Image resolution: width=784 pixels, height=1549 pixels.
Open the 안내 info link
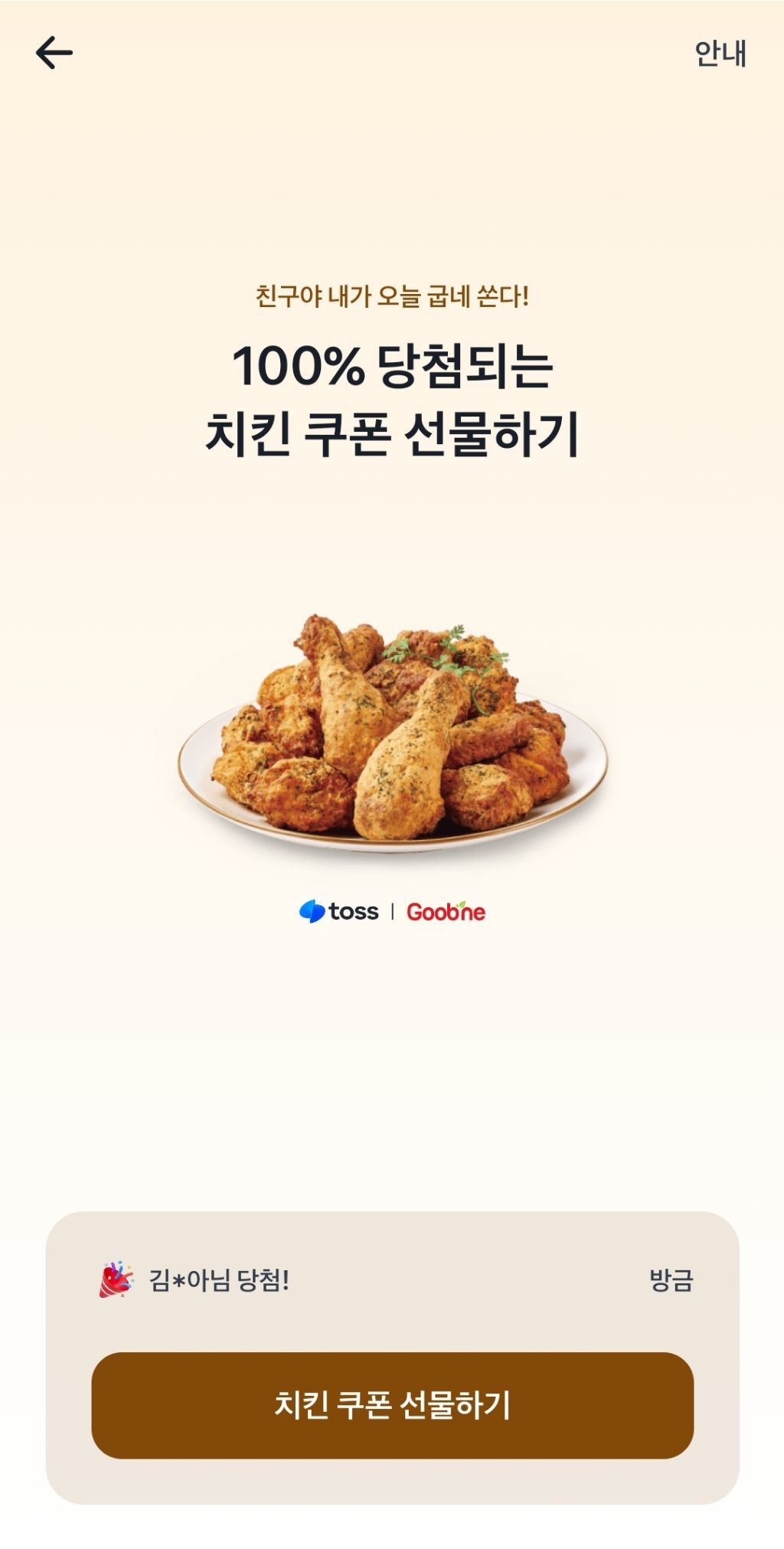(720, 54)
